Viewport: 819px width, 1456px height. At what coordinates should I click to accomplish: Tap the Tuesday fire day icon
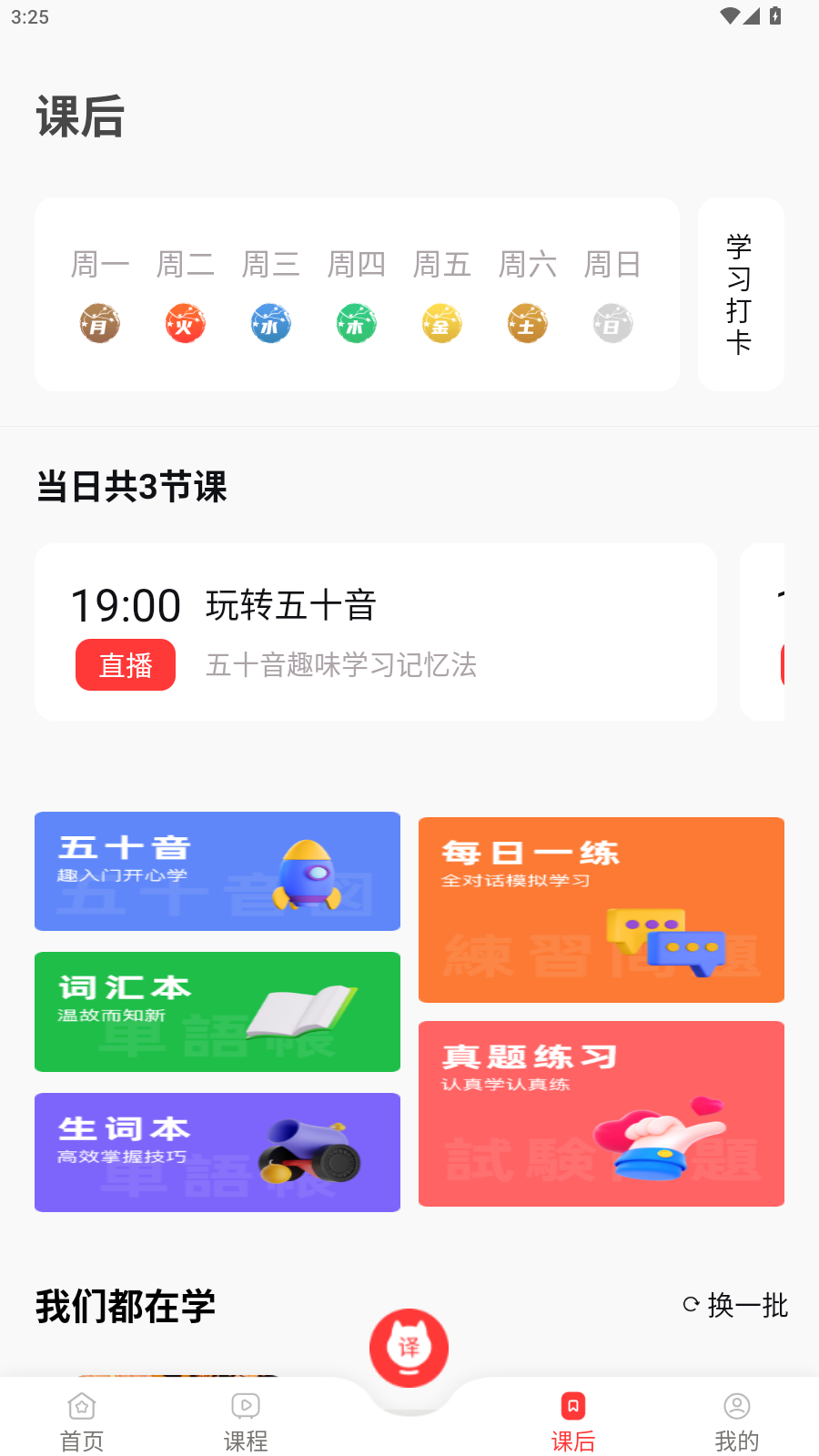pos(185,323)
